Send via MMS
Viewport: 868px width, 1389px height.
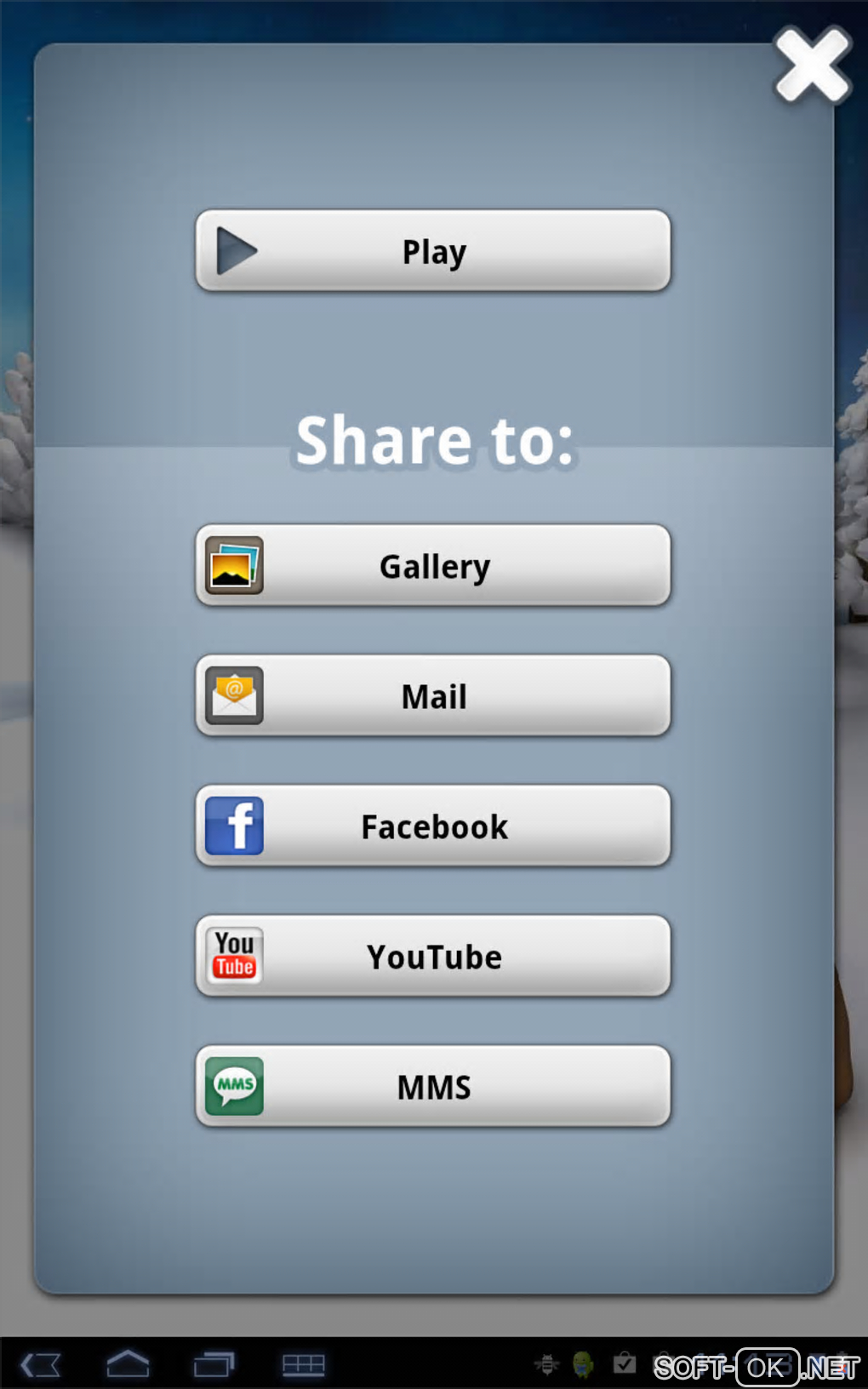click(433, 1087)
